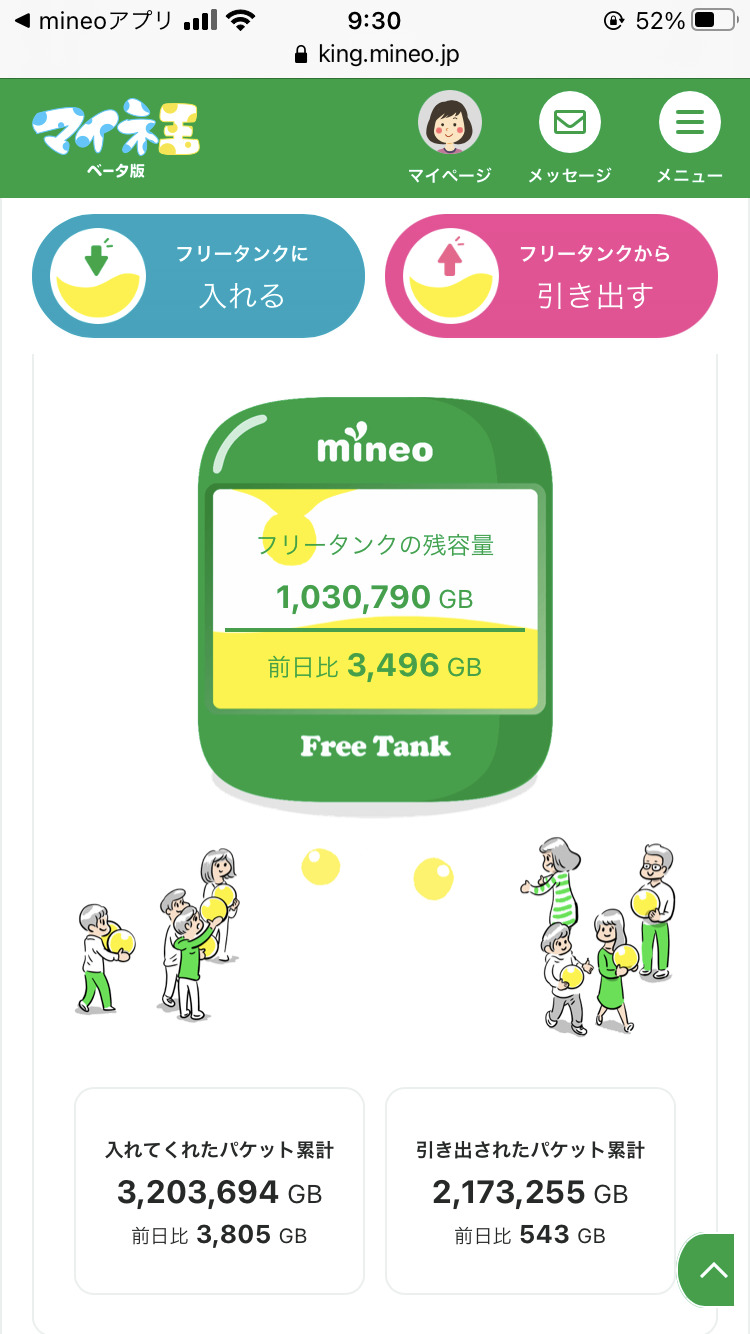Select フリータンクから引き出す button

(551, 276)
